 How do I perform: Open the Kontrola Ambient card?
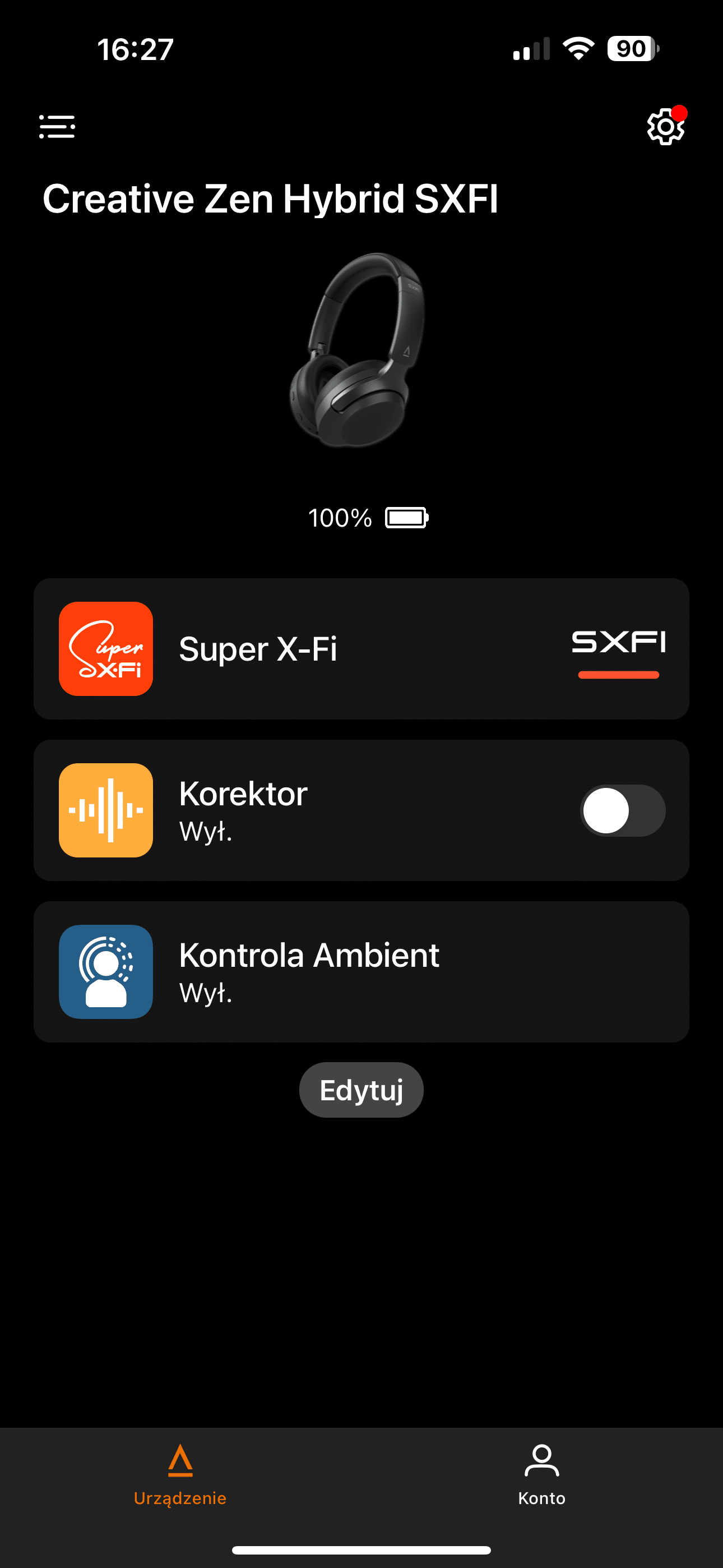(361, 972)
